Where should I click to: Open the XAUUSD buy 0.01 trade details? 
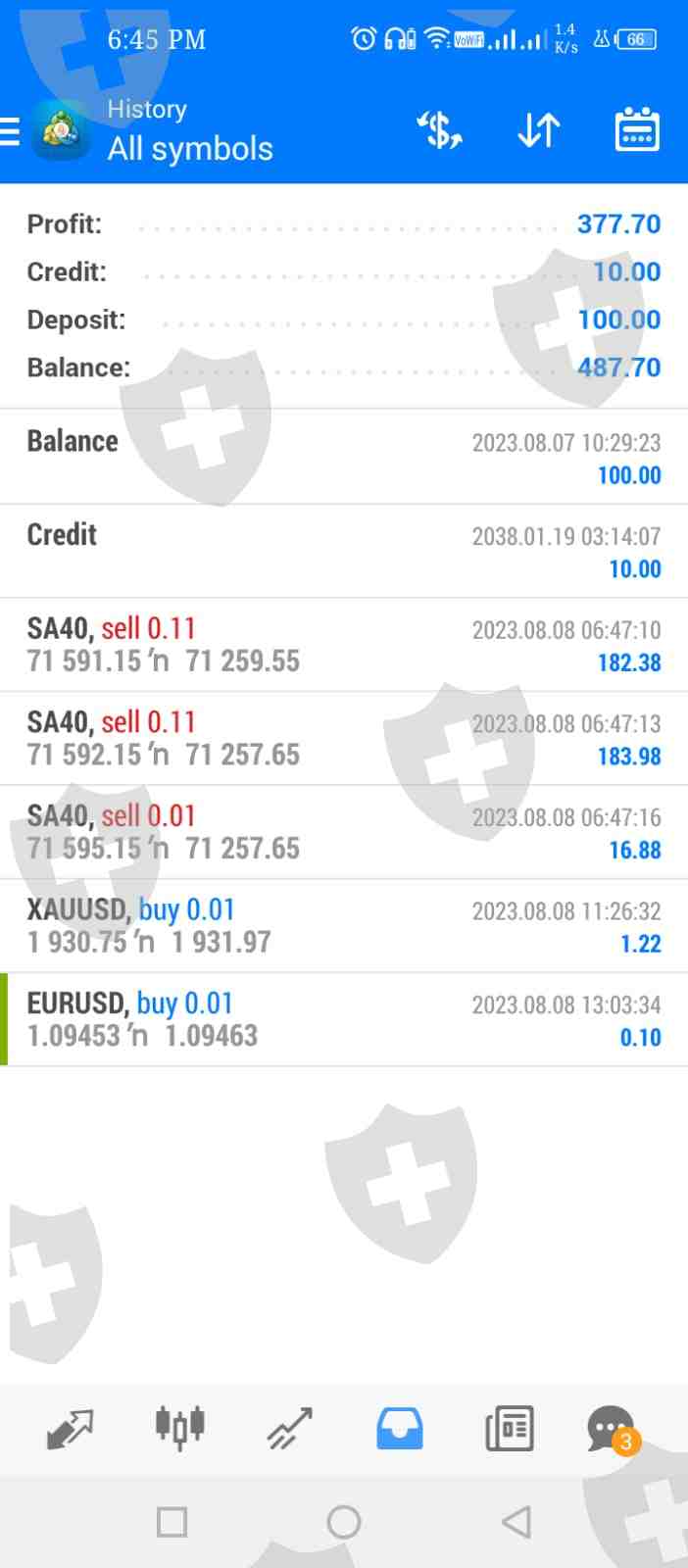point(343,926)
